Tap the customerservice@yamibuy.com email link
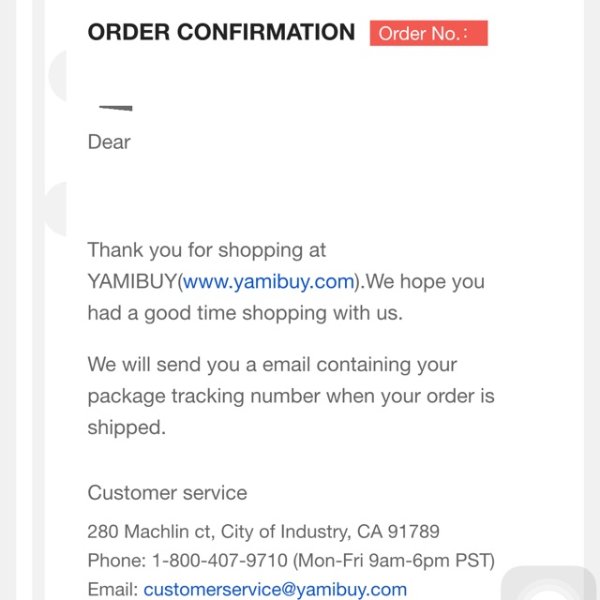This screenshot has width=600, height=600. tap(275, 589)
